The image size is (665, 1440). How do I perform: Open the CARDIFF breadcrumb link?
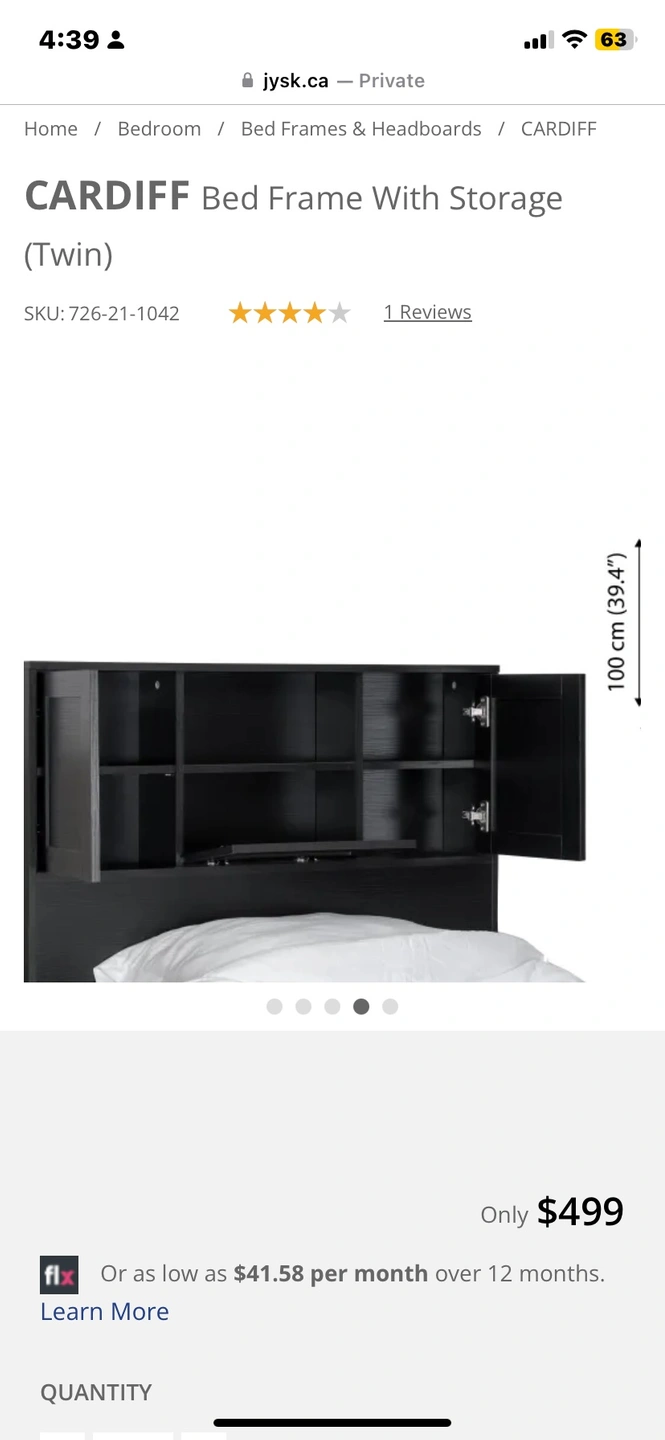click(x=558, y=129)
